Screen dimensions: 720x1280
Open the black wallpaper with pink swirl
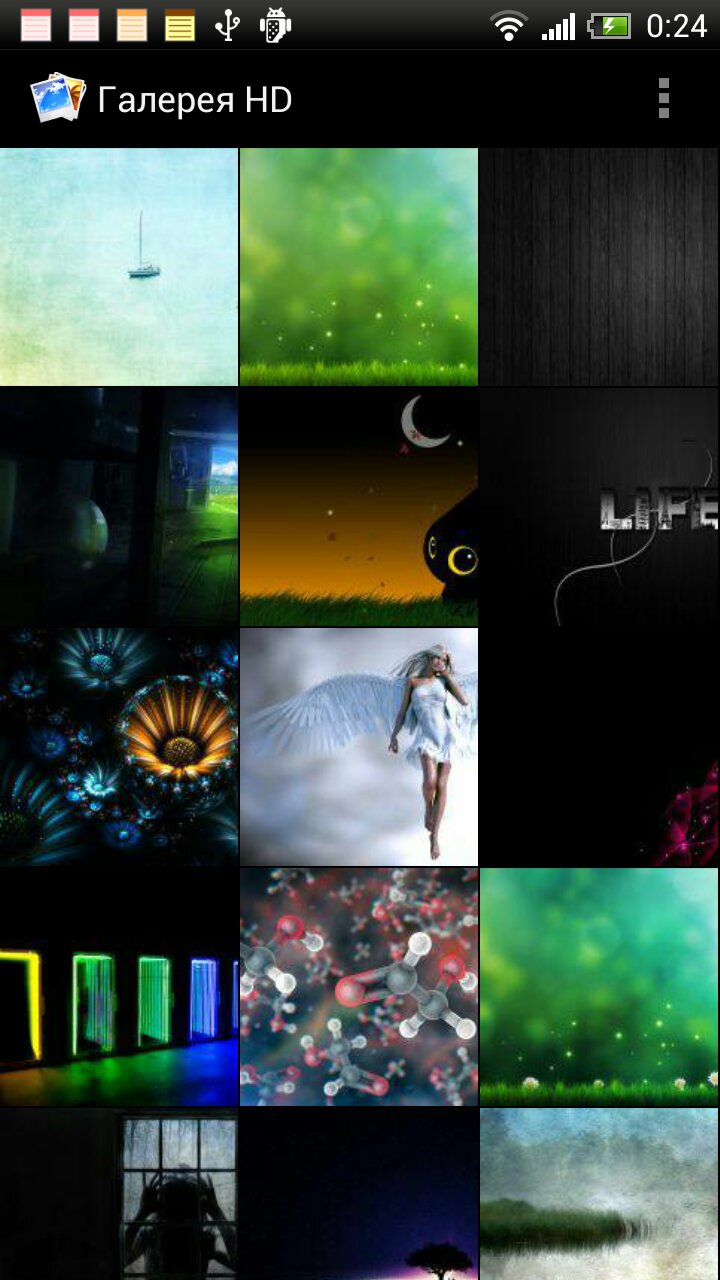pos(599,747)
